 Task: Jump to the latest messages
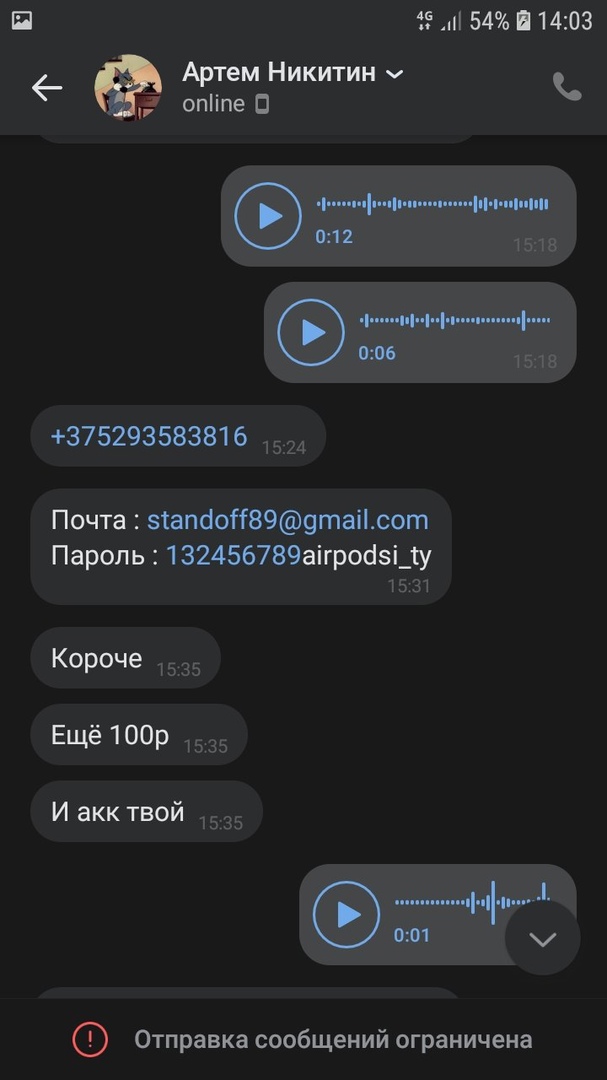click(542, 939)
